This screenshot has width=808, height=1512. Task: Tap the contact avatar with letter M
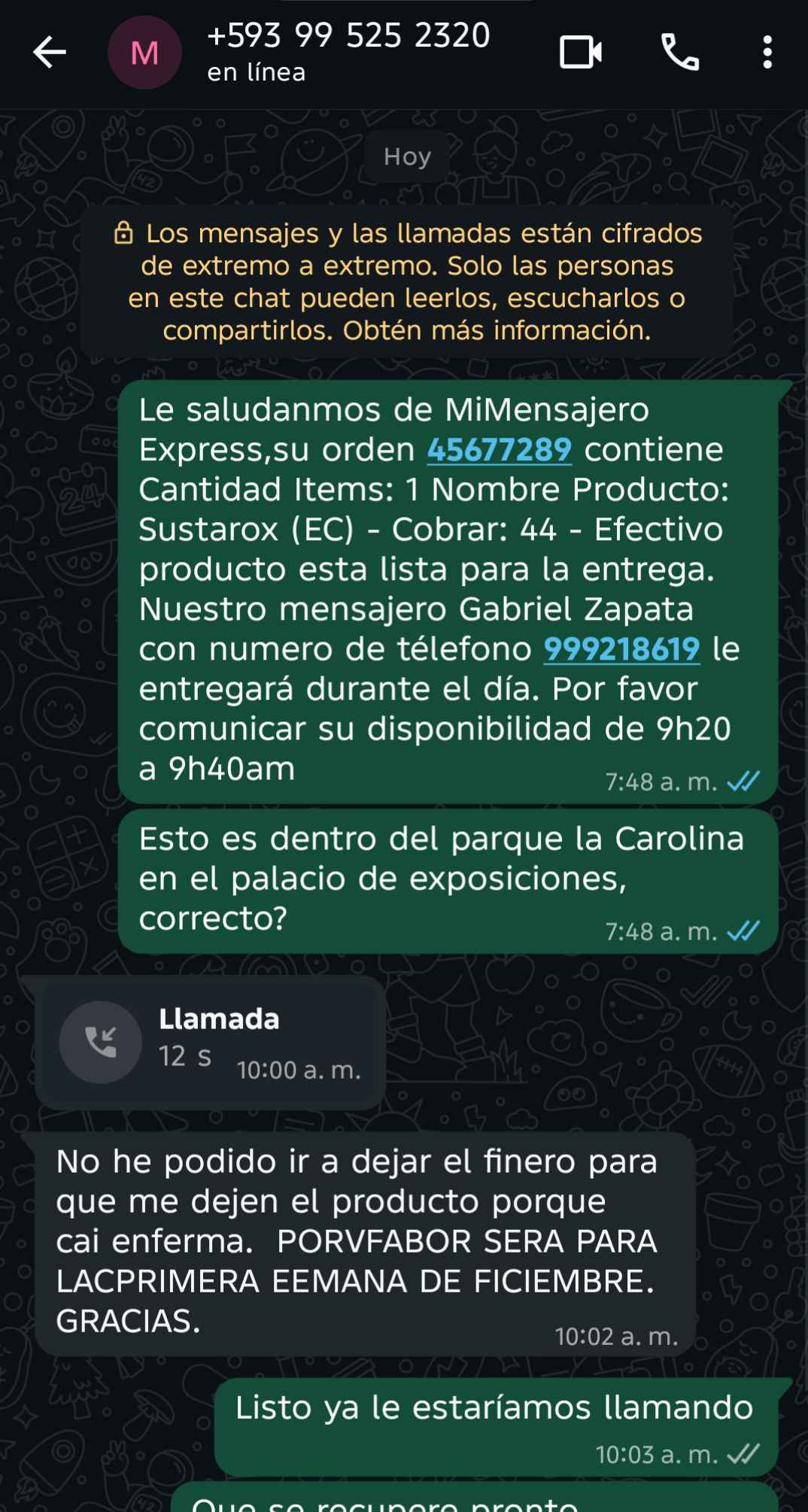[144, 53]
